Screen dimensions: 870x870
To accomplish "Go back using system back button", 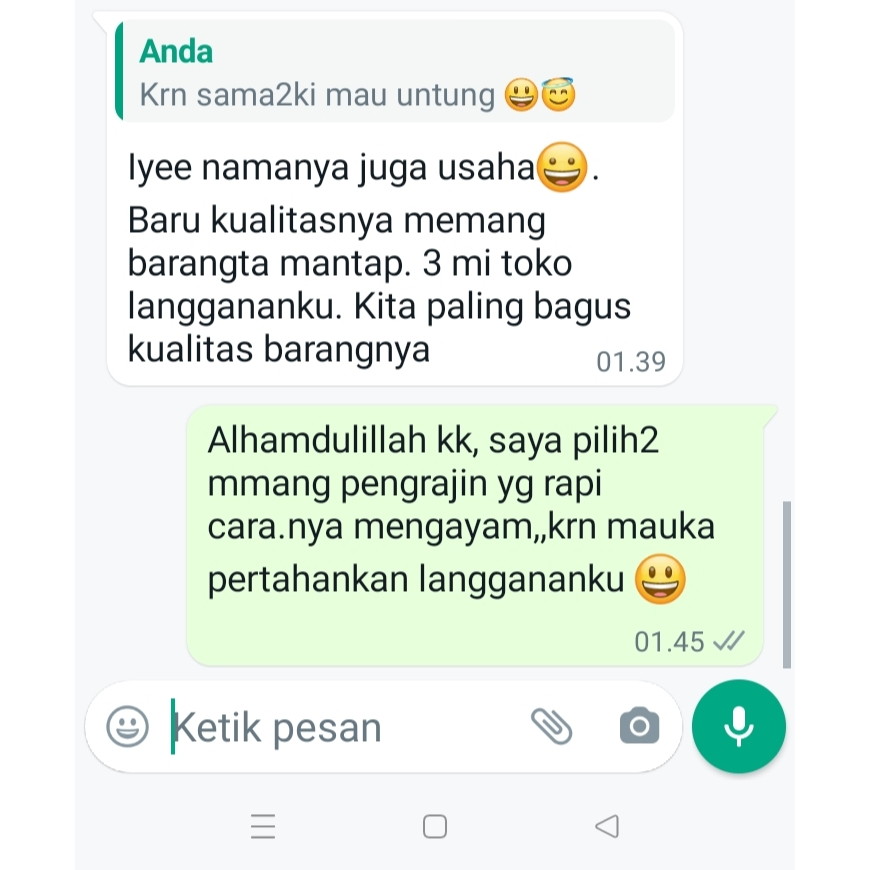I will [x=606, y=826].
